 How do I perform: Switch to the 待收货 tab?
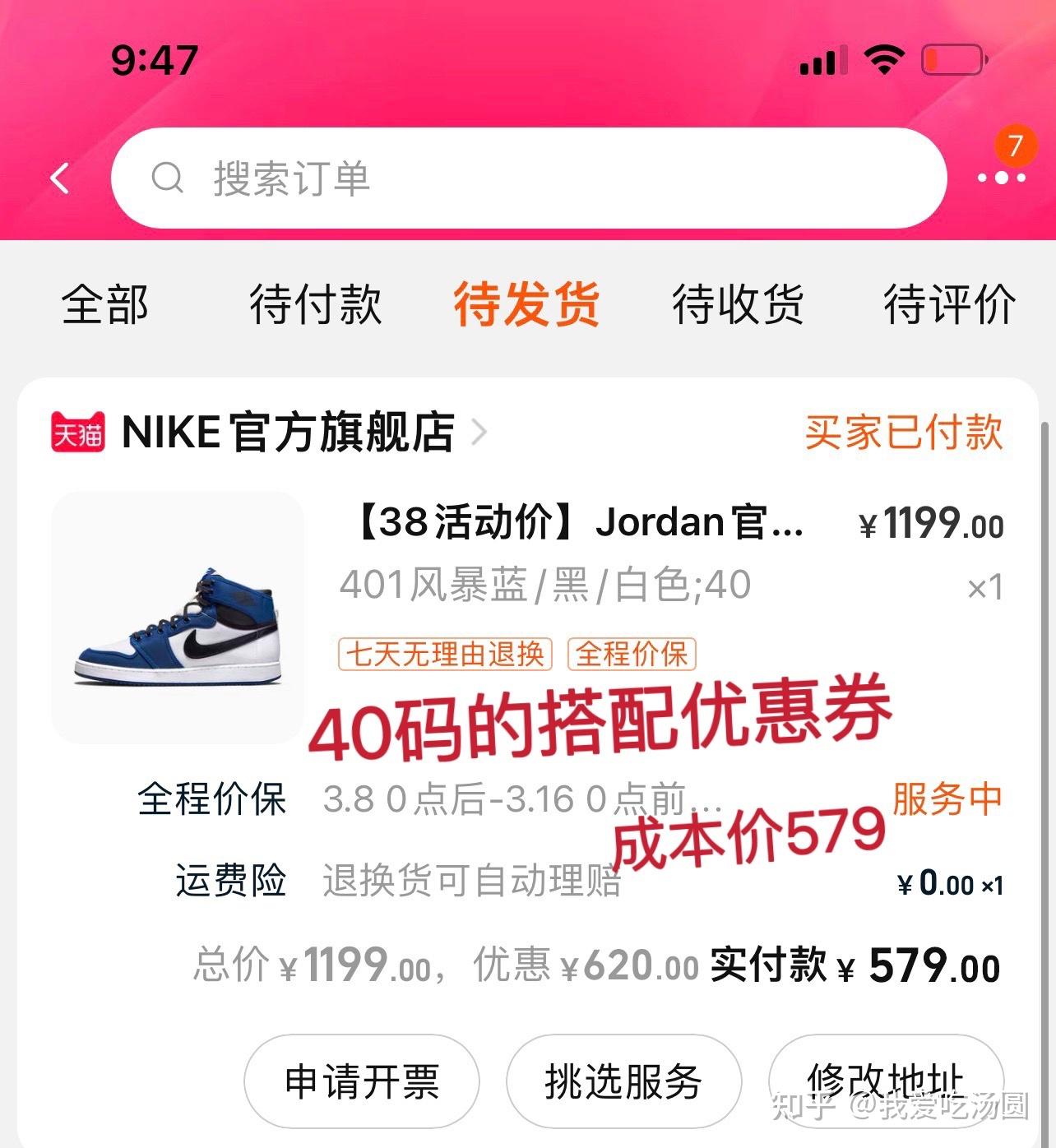pyautogui.click(x=738, y=304)
